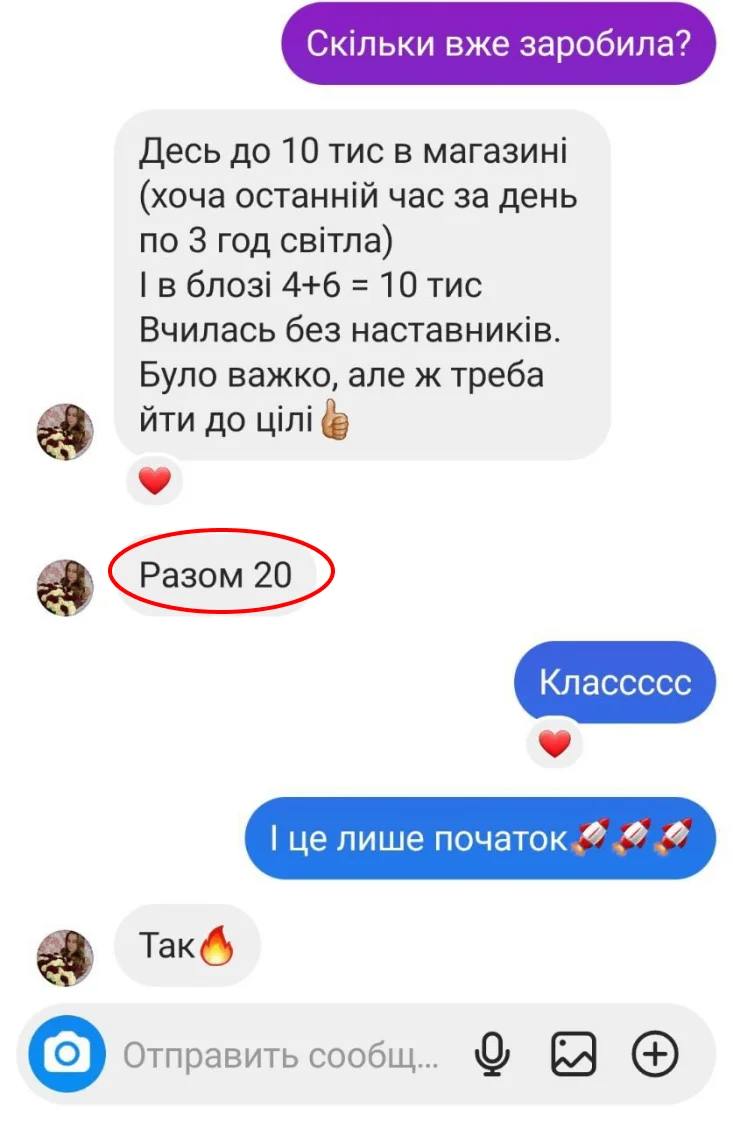Open the camera from the message bar
Viewport: 733px width, 1121px height.
pyautogui.click(x=67, y=1053)
